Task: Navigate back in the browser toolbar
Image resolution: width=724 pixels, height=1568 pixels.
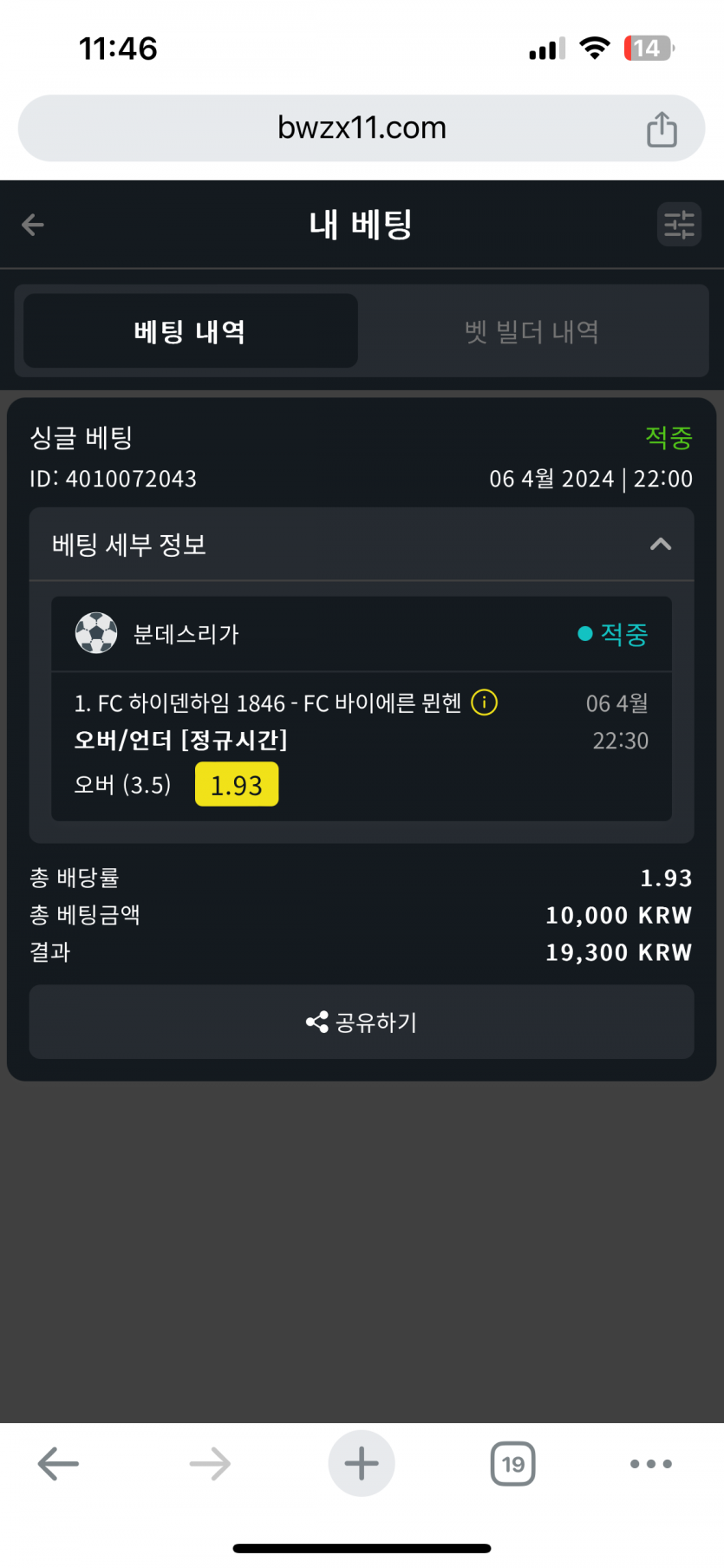Action: coord(58,1464)
